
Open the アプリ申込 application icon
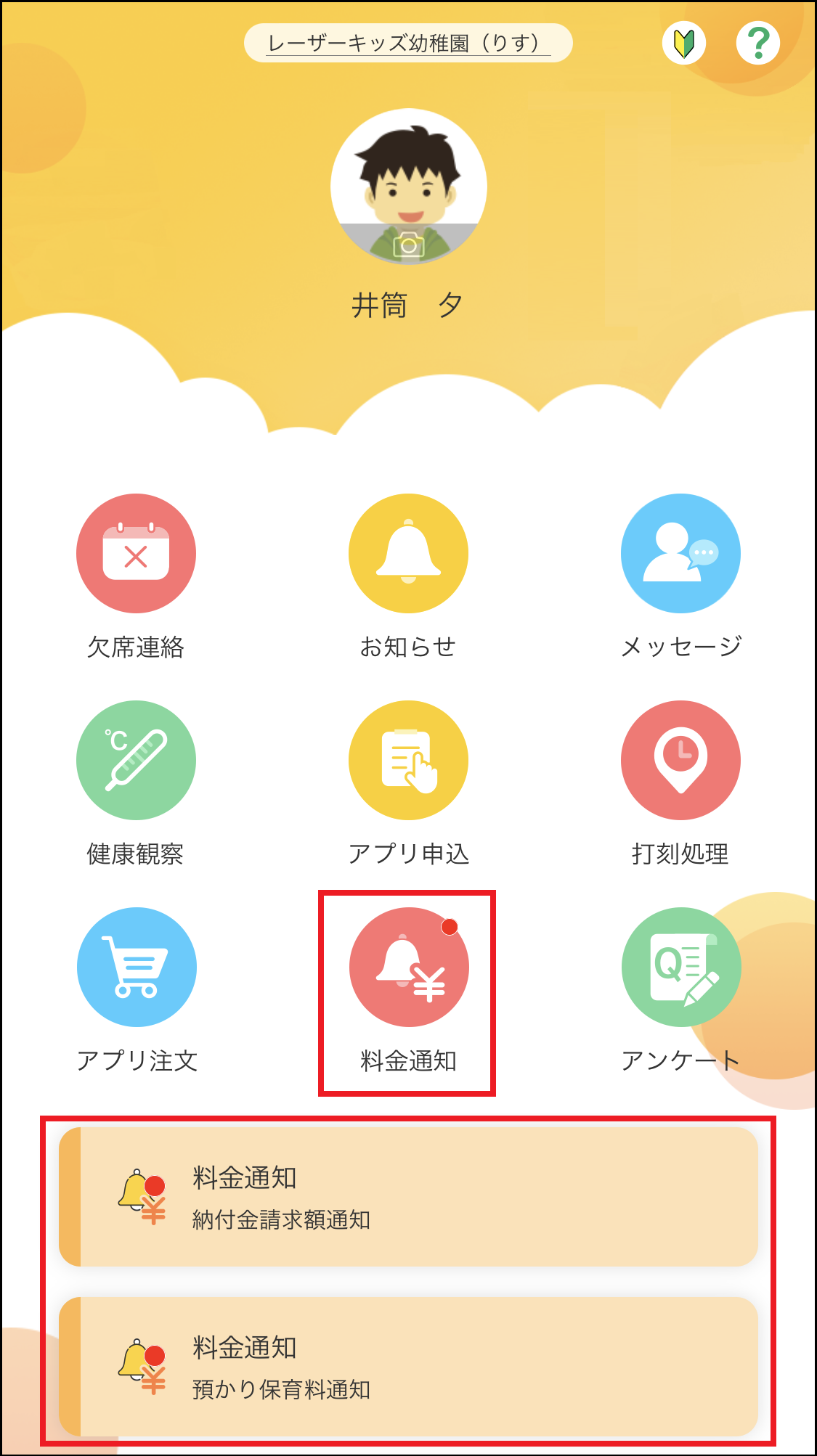pos(408,759)
